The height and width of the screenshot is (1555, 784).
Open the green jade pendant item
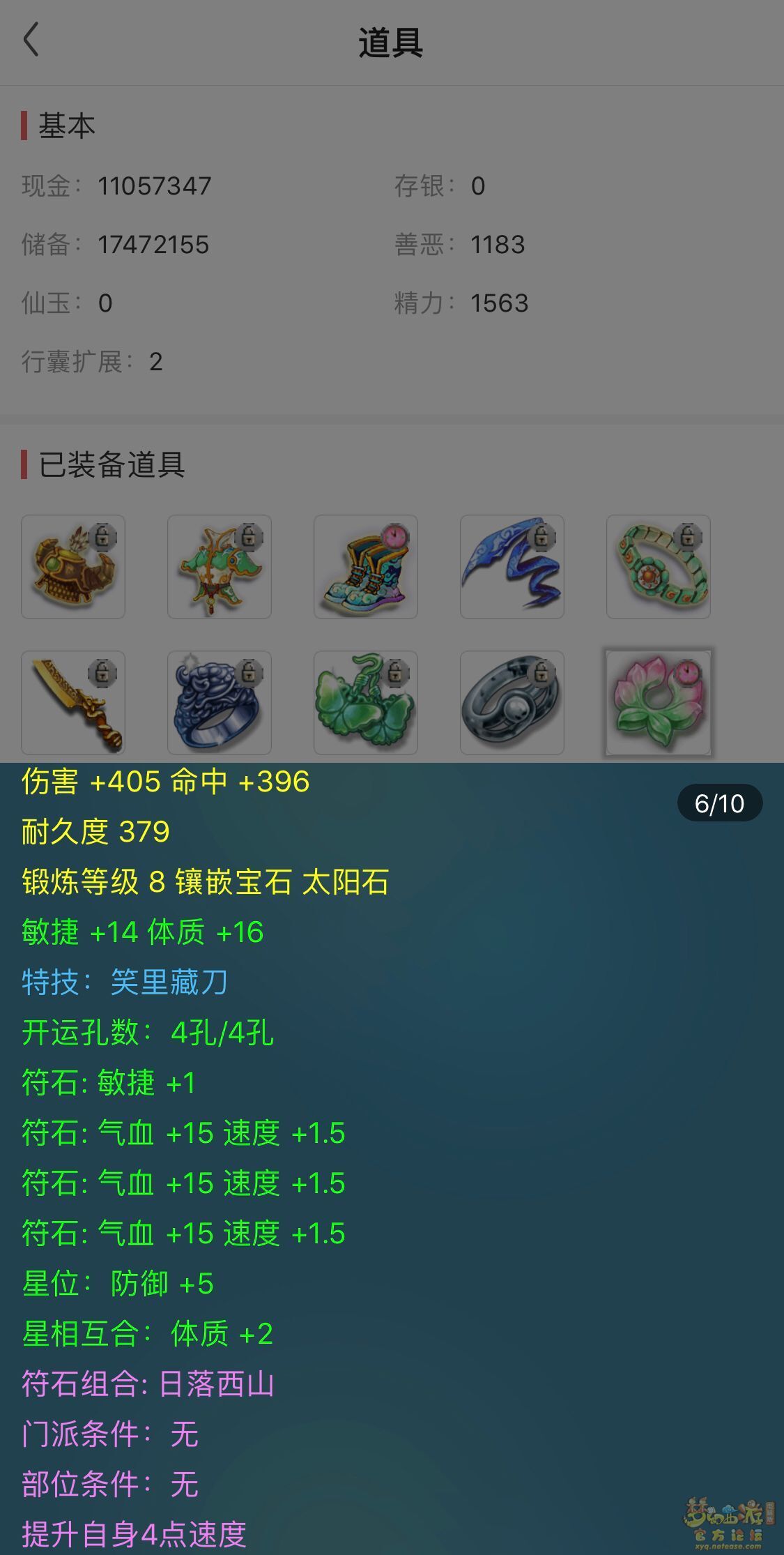(x=366, y=703)
